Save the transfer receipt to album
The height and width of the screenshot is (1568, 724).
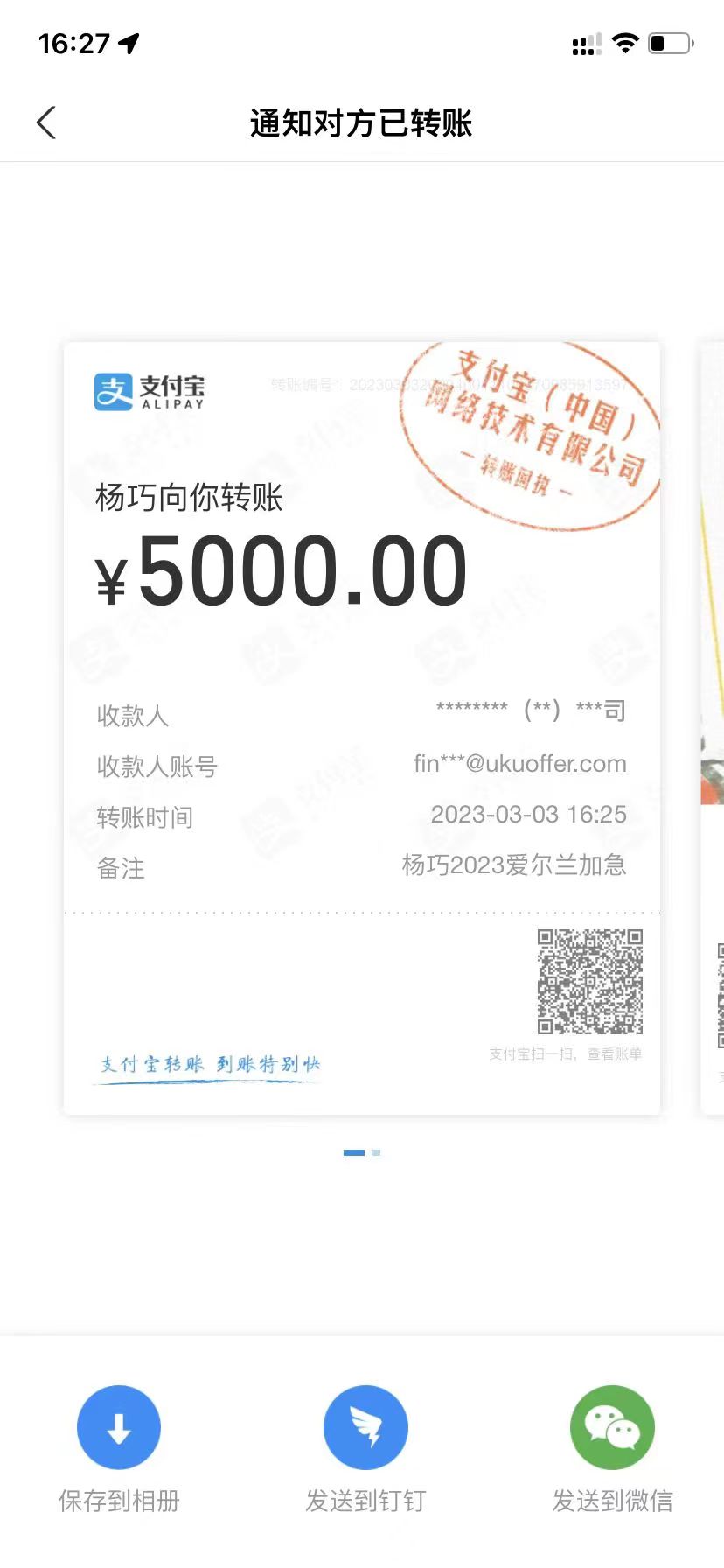pyautogui.click(x=119, y=1427)
